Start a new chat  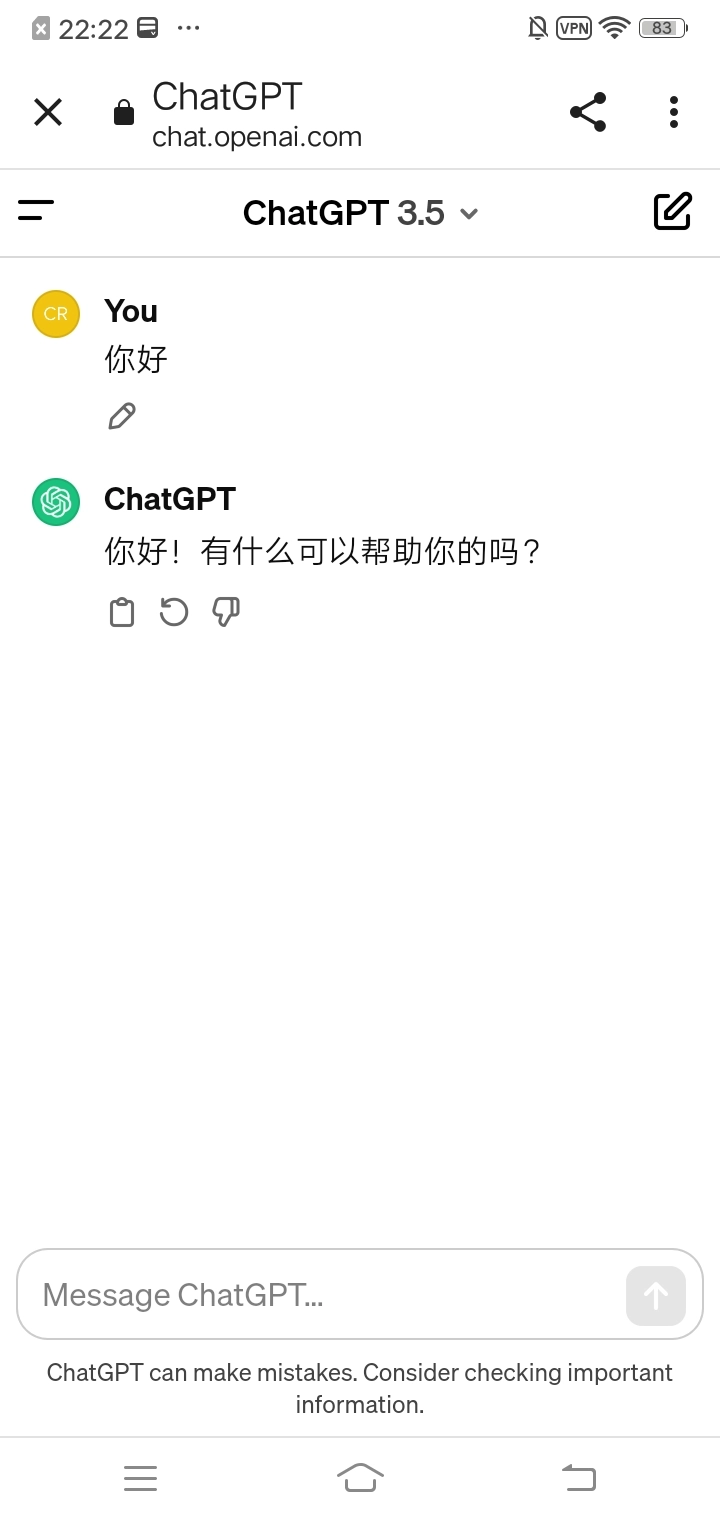tap(672, 211)
